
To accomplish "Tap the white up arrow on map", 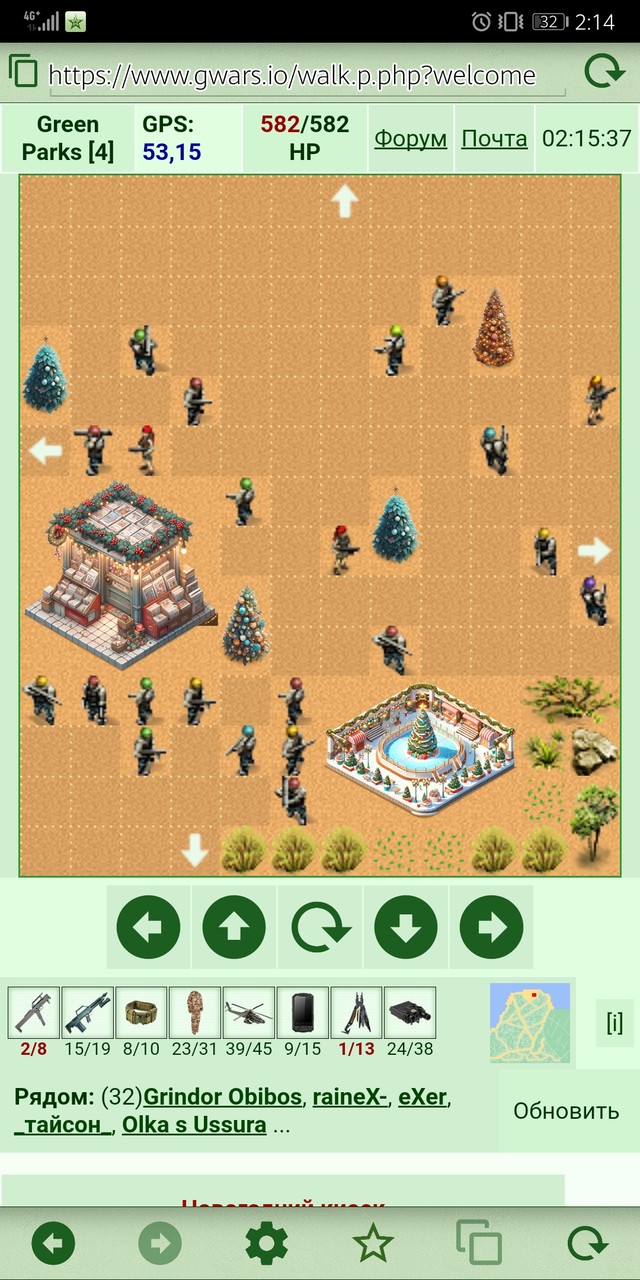I will [x=345, y=200].
